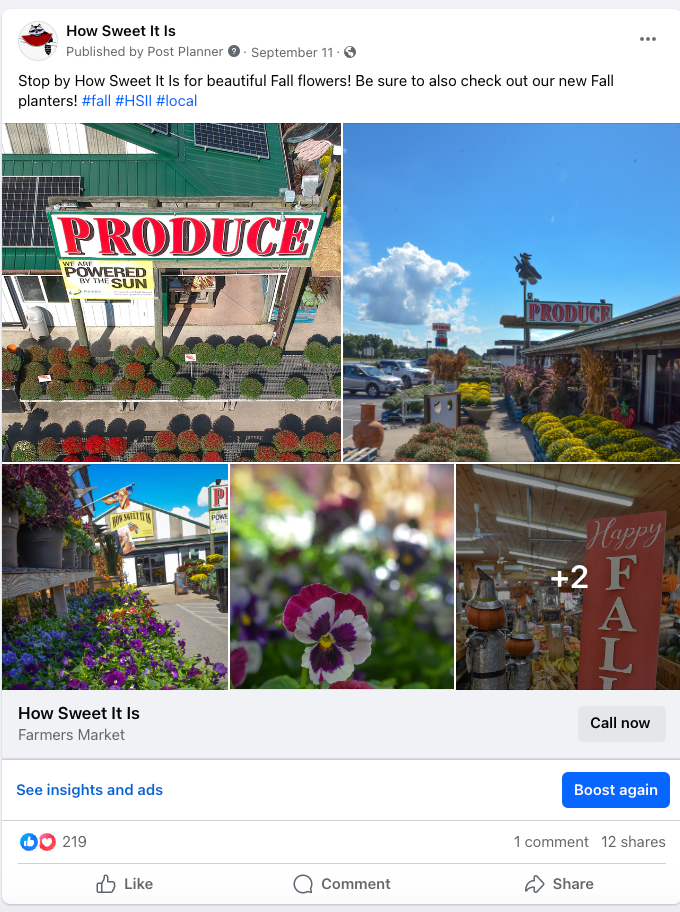Open the #fall hashtag
Image resolution: width=680 pixels, height=912 pixels.
(x=97, y=101)
